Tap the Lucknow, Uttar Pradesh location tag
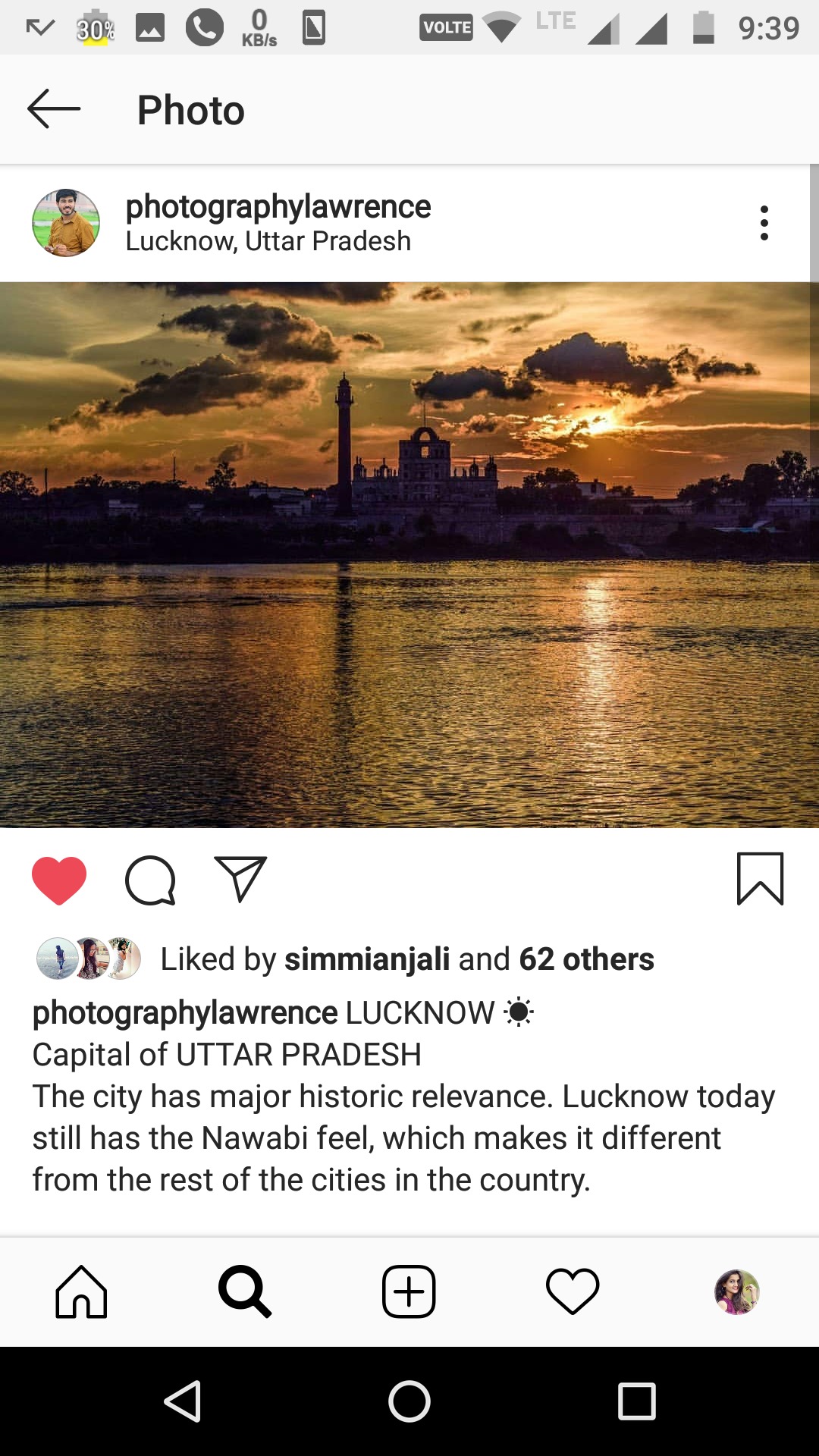The height and width of the screenshot is (1456, 819). (268, 241)
